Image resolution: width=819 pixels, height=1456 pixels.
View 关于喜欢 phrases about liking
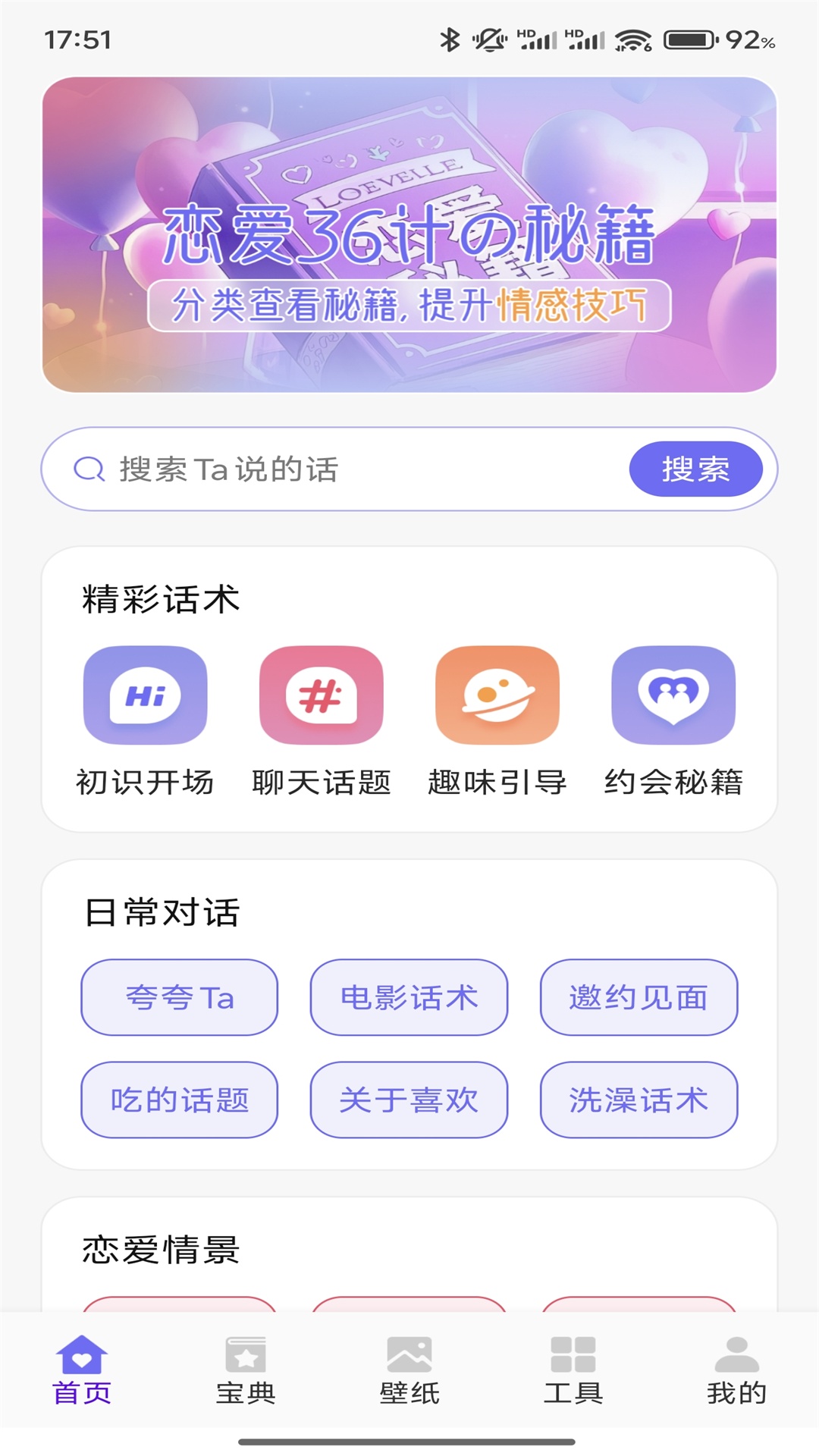409,1101
